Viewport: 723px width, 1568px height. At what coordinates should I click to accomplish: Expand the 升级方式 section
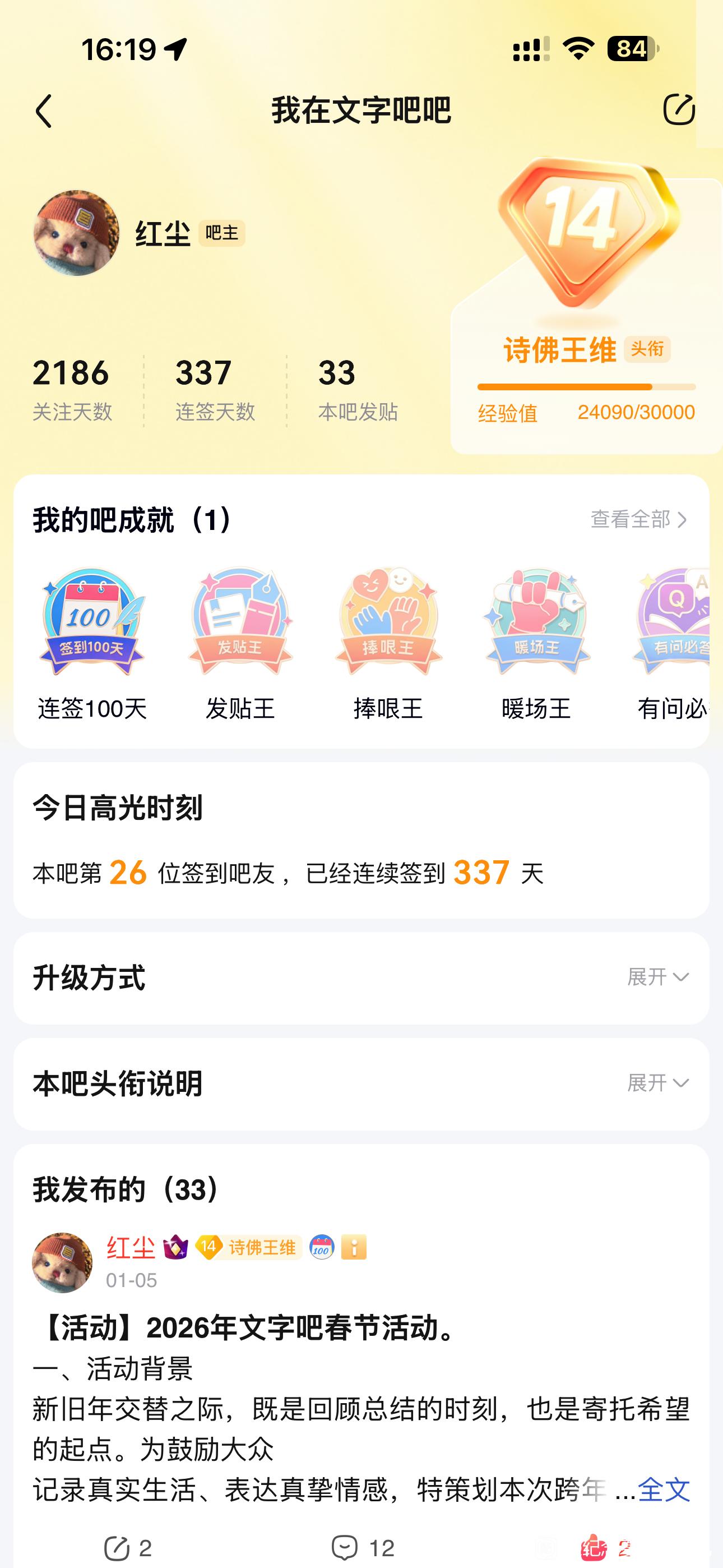tap(657, 977)
